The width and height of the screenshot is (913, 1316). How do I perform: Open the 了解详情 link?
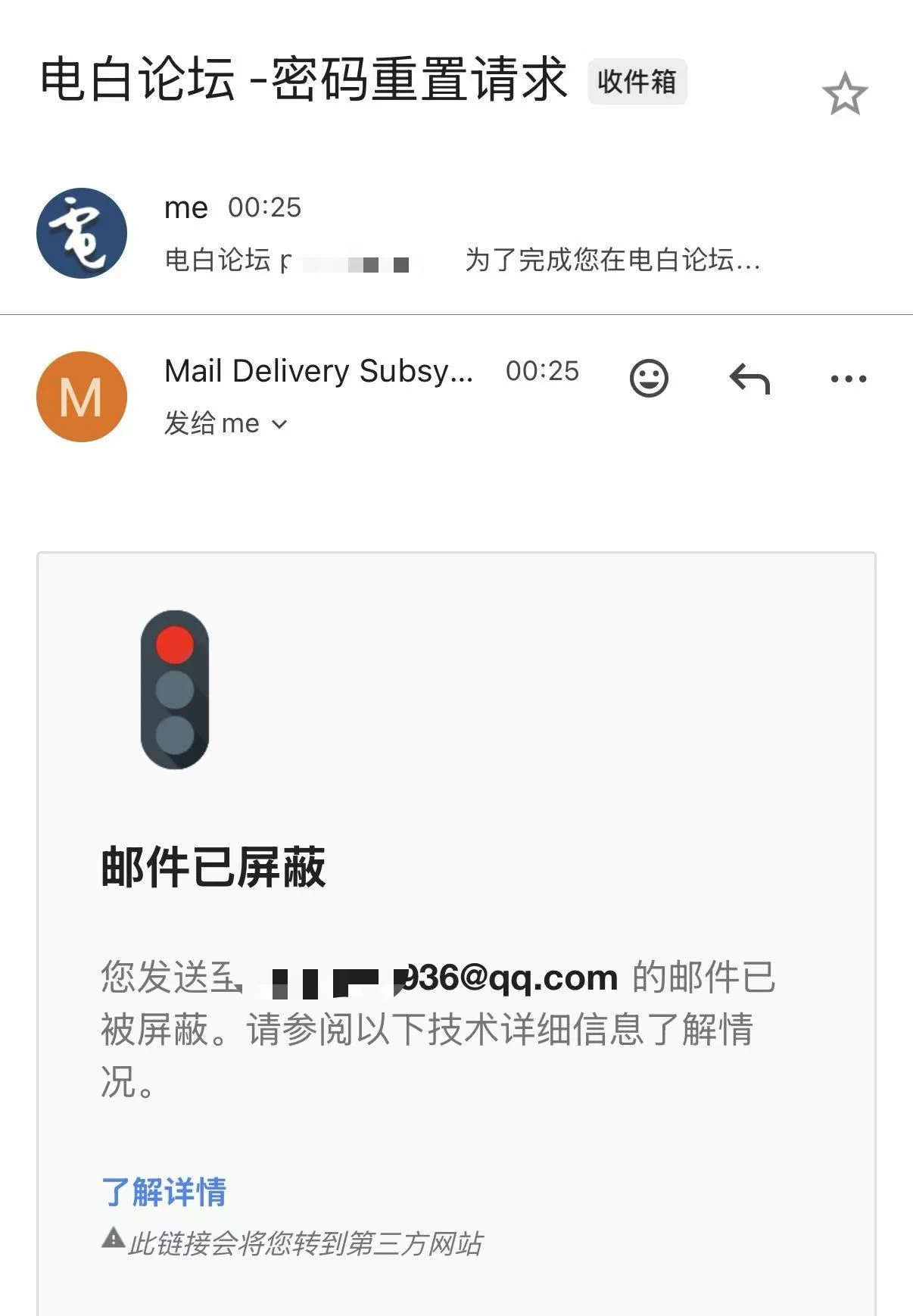point(164,1192)
